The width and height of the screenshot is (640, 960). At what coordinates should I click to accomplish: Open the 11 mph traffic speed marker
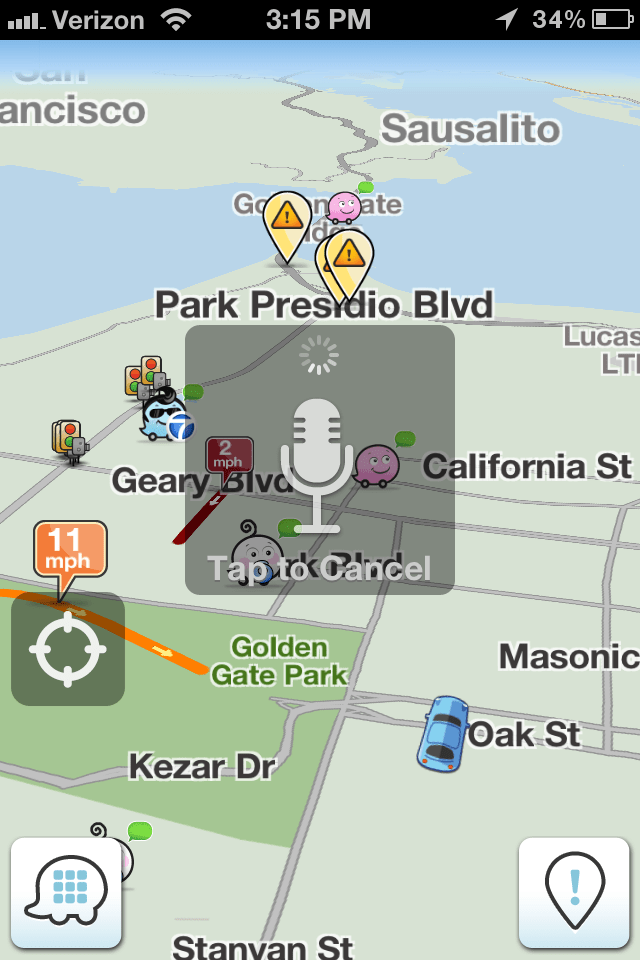68,549
